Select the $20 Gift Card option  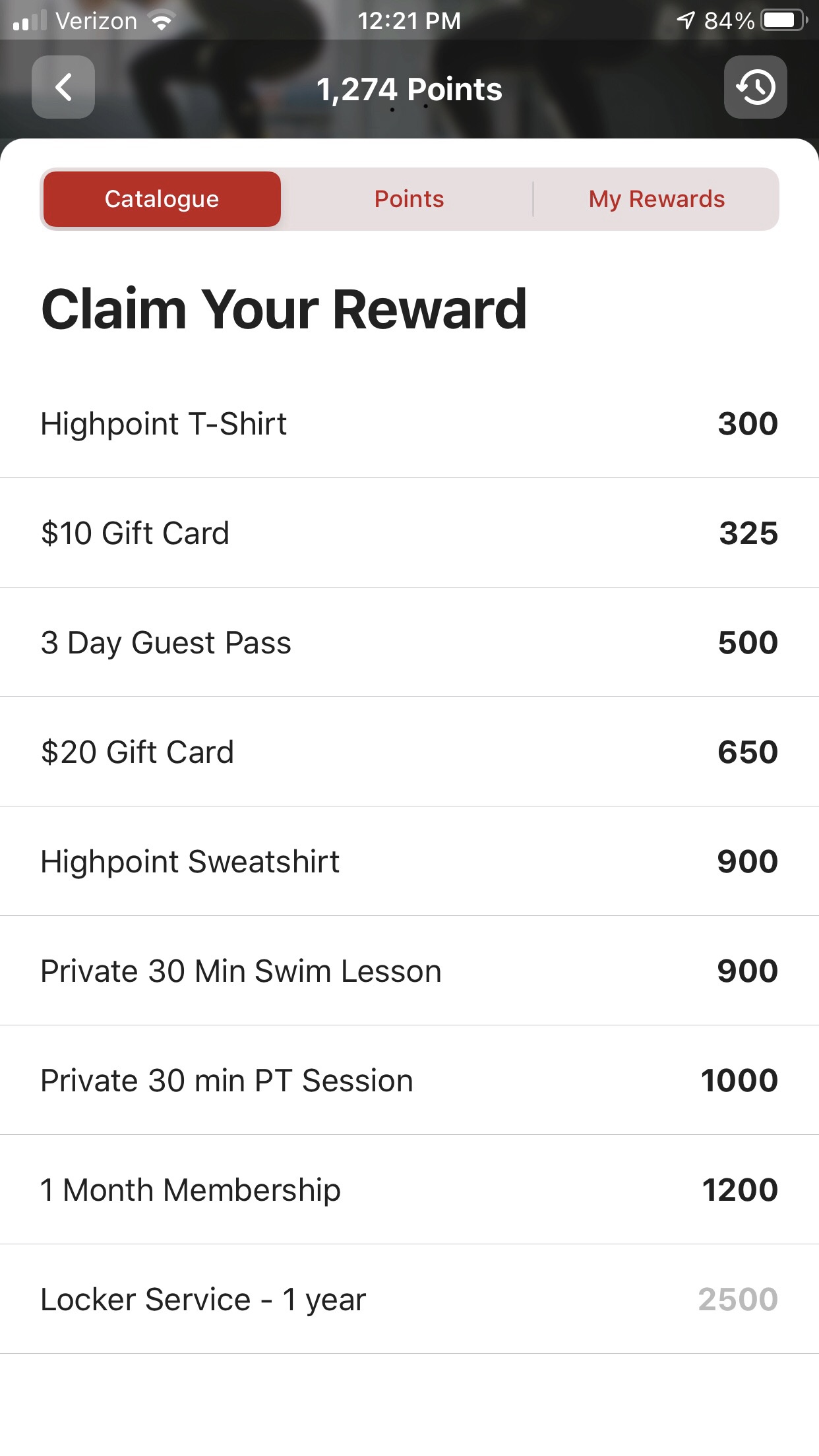tap(409, 752)
